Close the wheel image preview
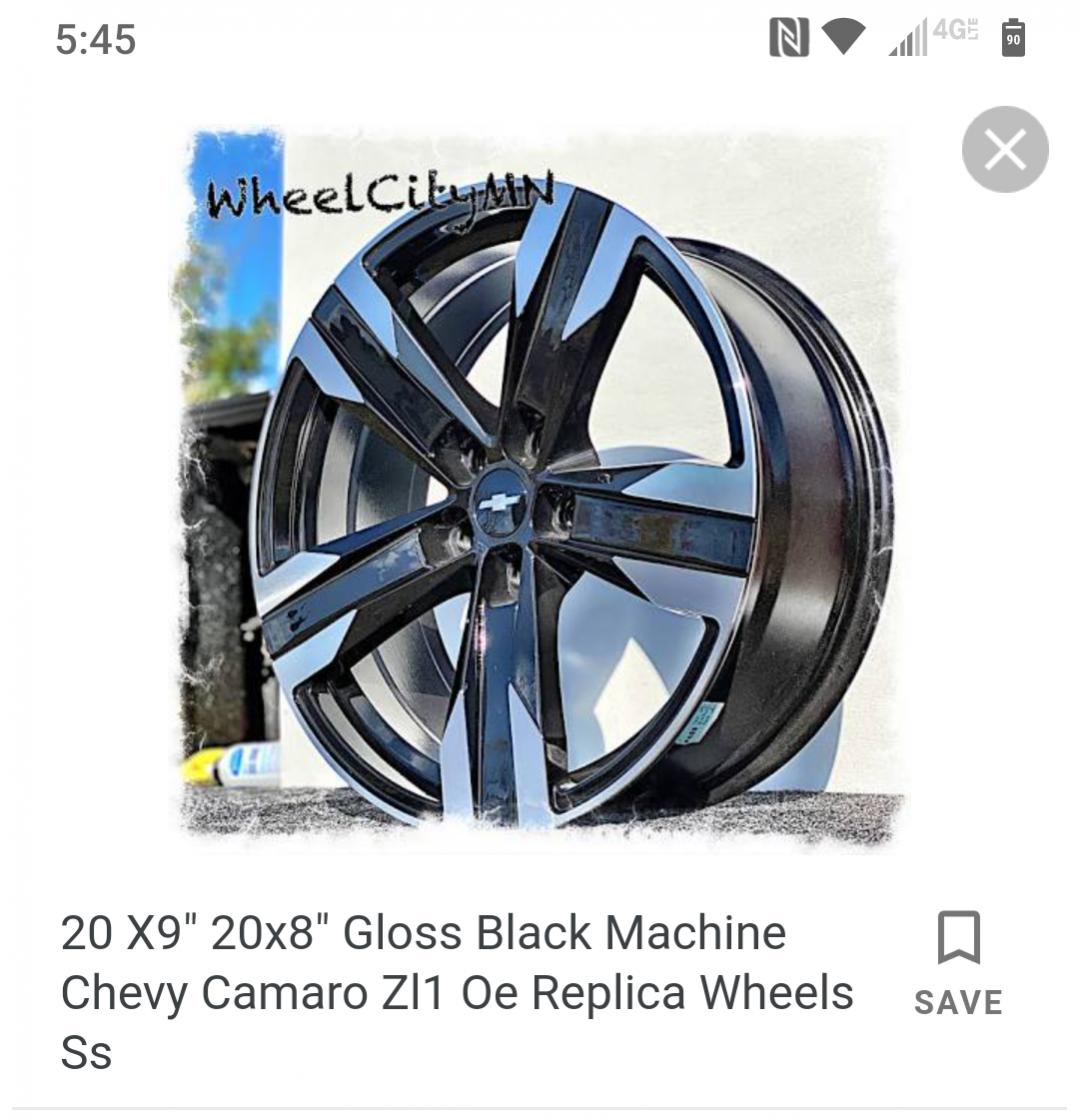Screen dimensions: 1079x1118 pyautogui.click(x=1004, y=150)
